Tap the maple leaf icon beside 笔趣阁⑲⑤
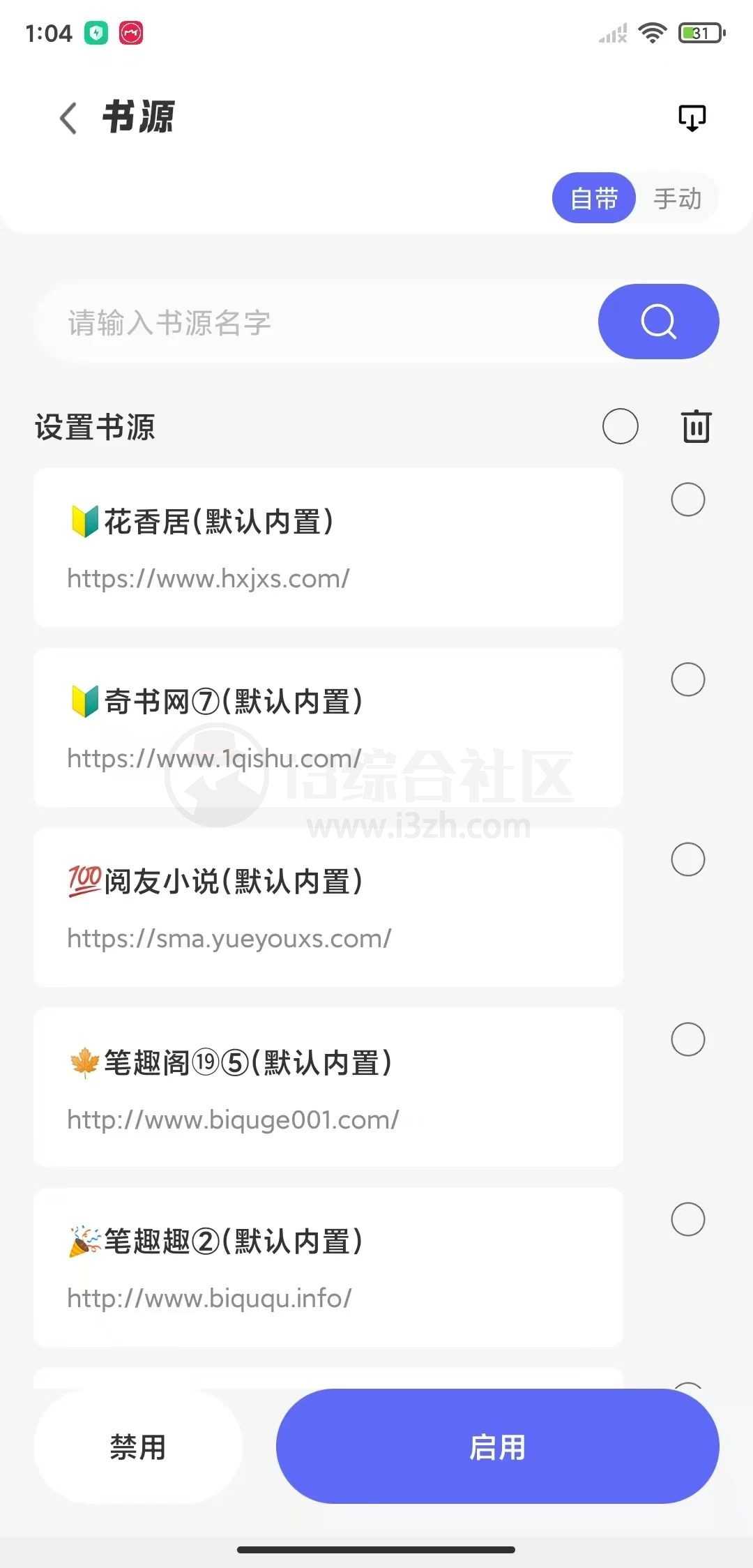753x1568 pixels. [83, 1061]
